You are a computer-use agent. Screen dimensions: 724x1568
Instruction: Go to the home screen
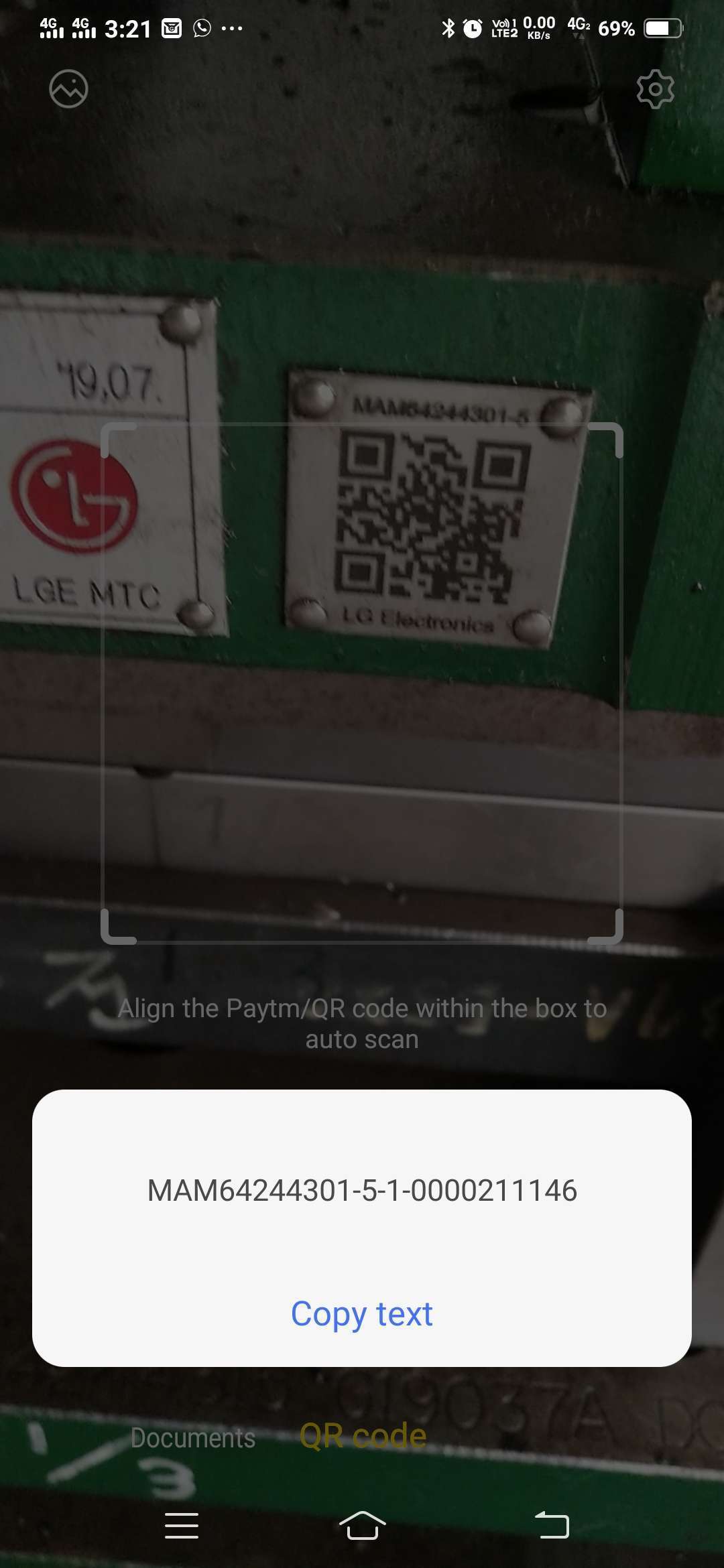[x=362, y=1526]
